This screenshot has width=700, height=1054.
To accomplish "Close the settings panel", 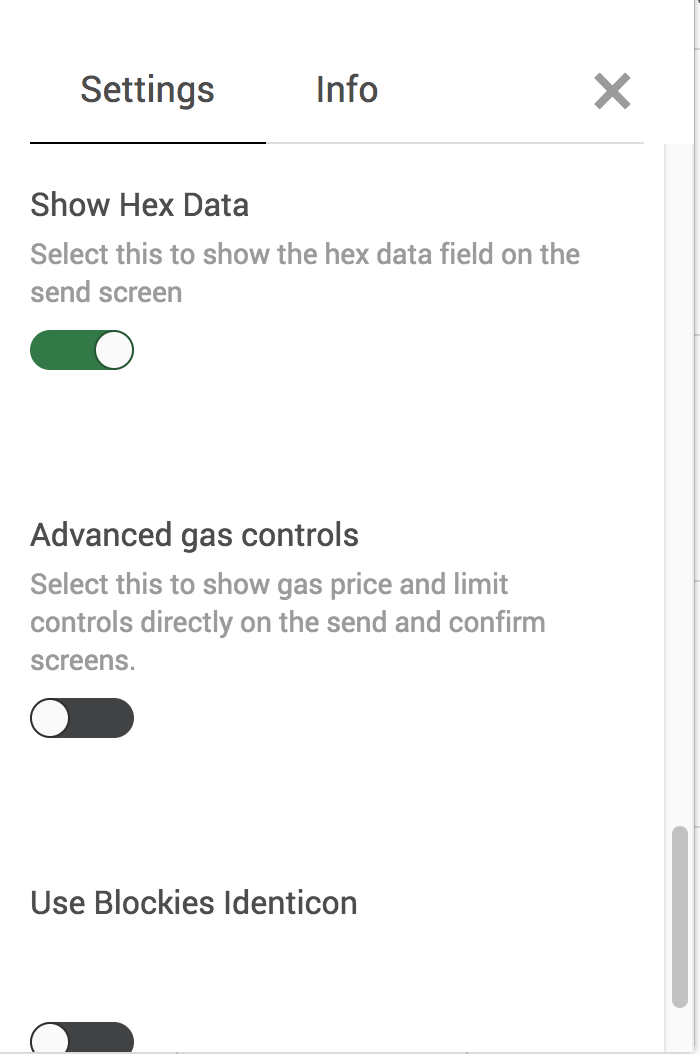I will [x=611, y=92].
